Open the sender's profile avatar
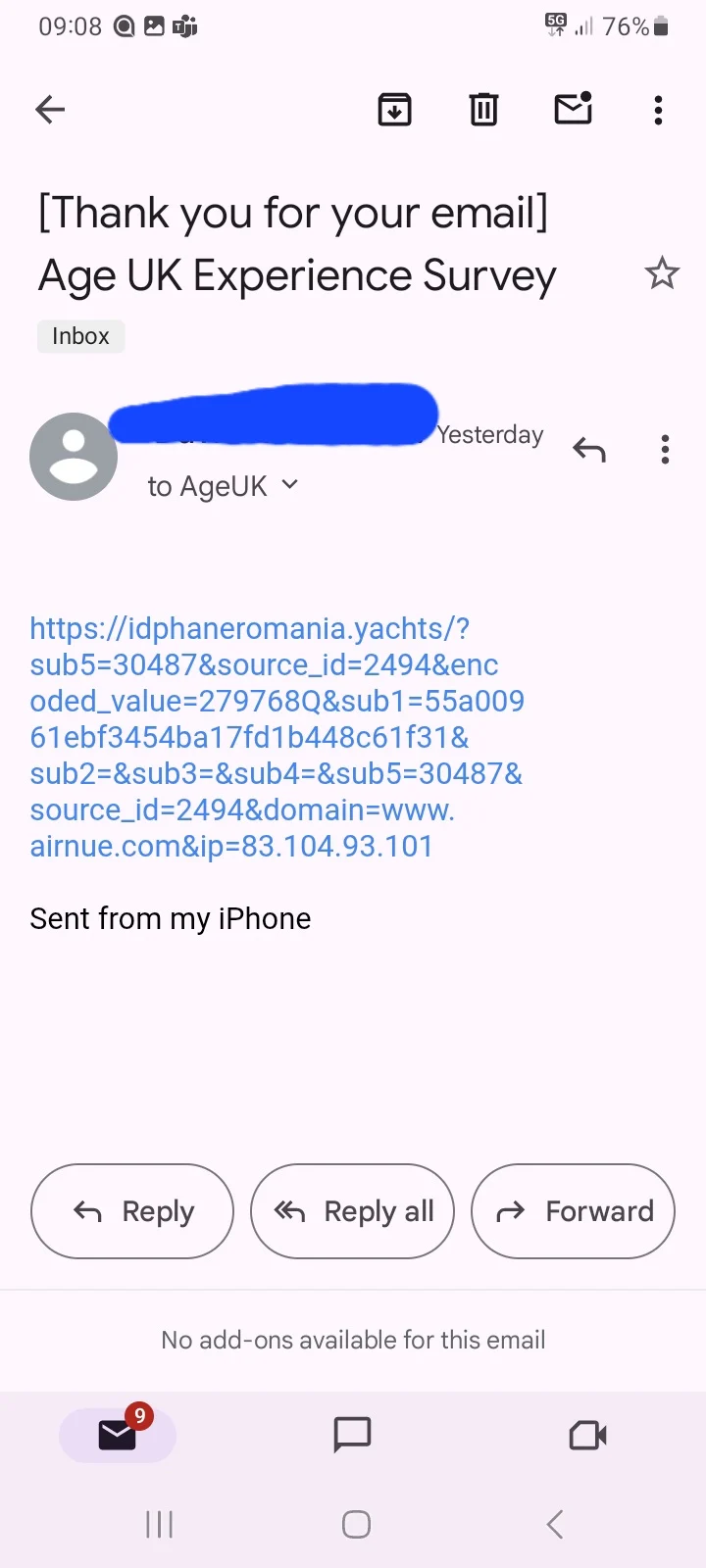The height and width of the screenshot is (1568, 706). click(74, 457)
